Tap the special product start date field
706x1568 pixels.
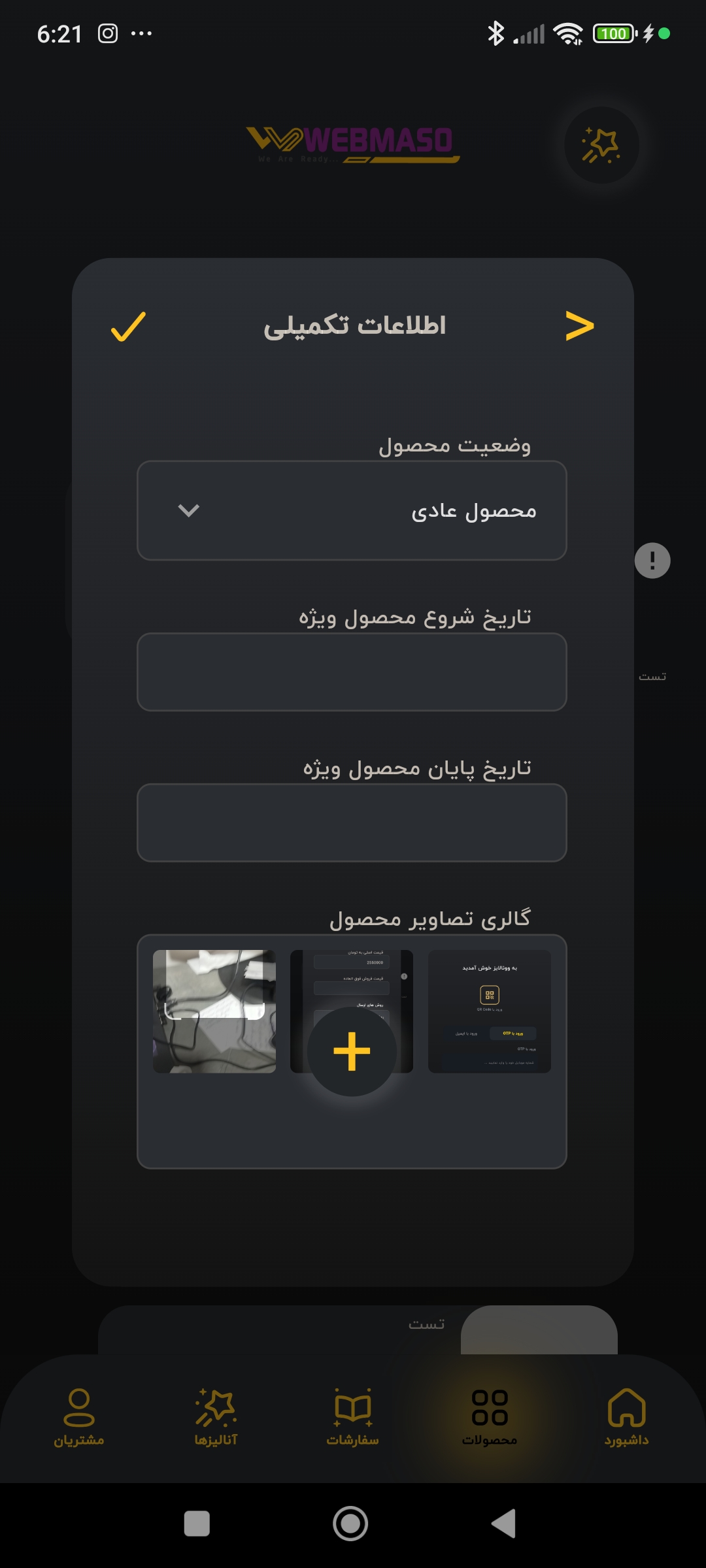[x=352, y=672]
